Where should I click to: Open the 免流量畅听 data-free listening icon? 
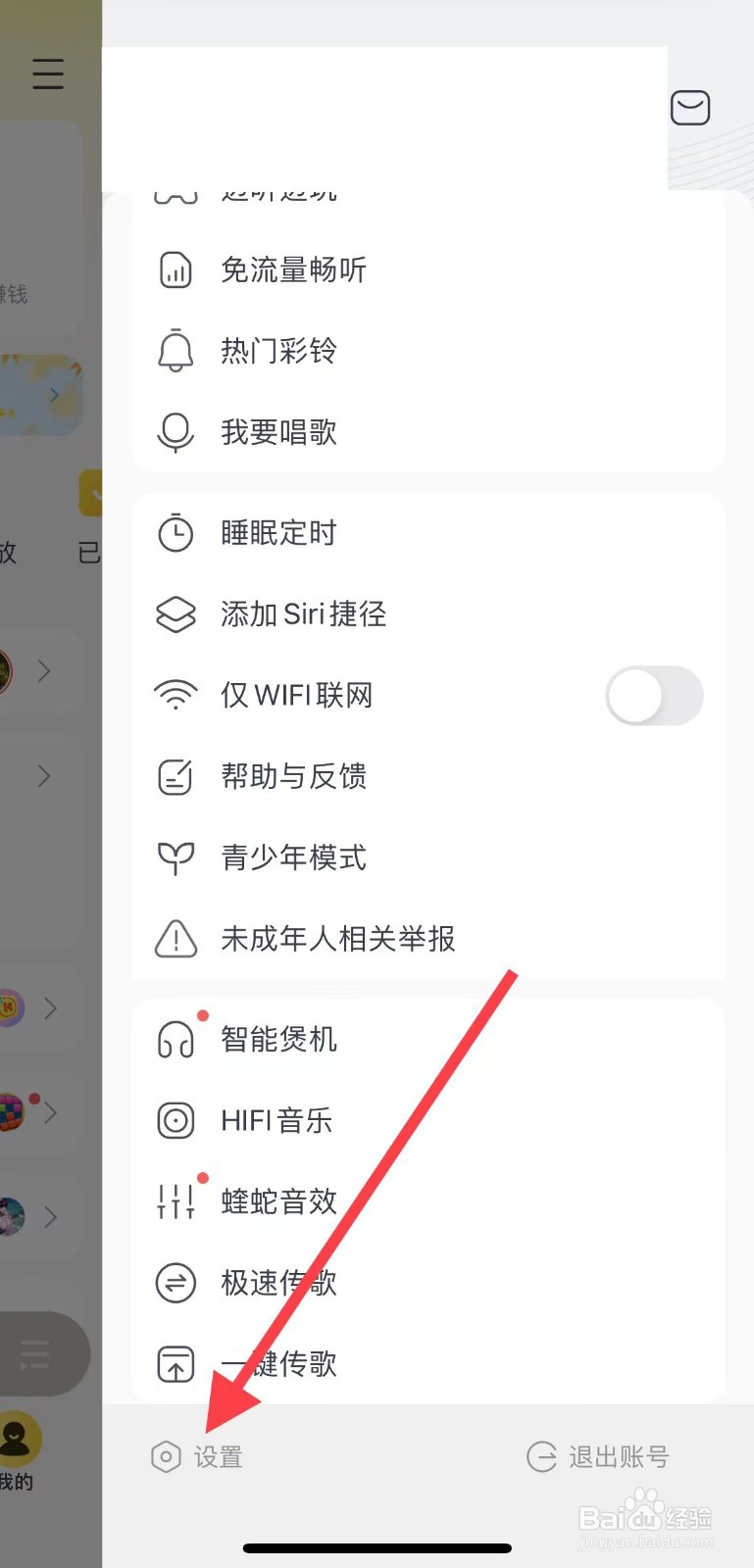tap(176, 270)
